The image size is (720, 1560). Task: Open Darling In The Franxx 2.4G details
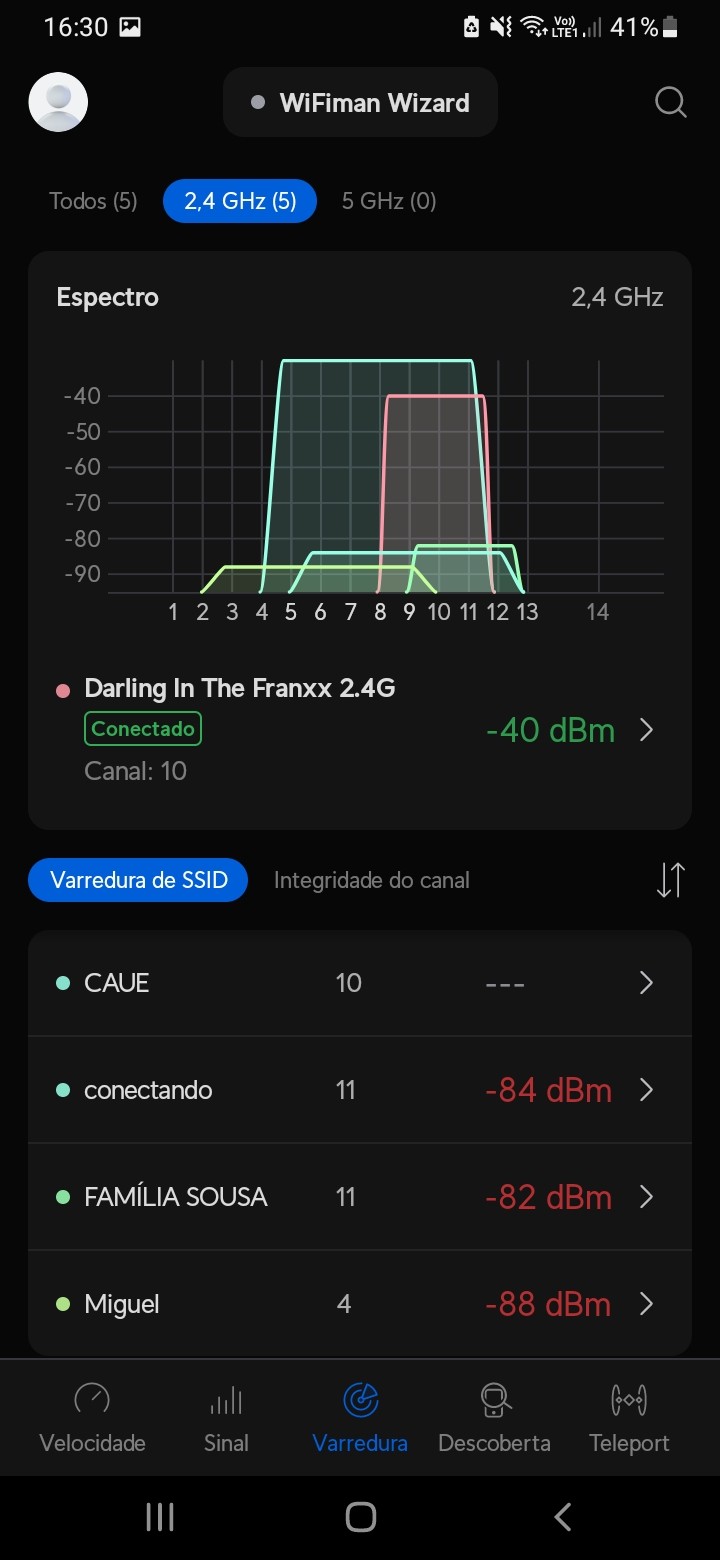coord(360,729)
